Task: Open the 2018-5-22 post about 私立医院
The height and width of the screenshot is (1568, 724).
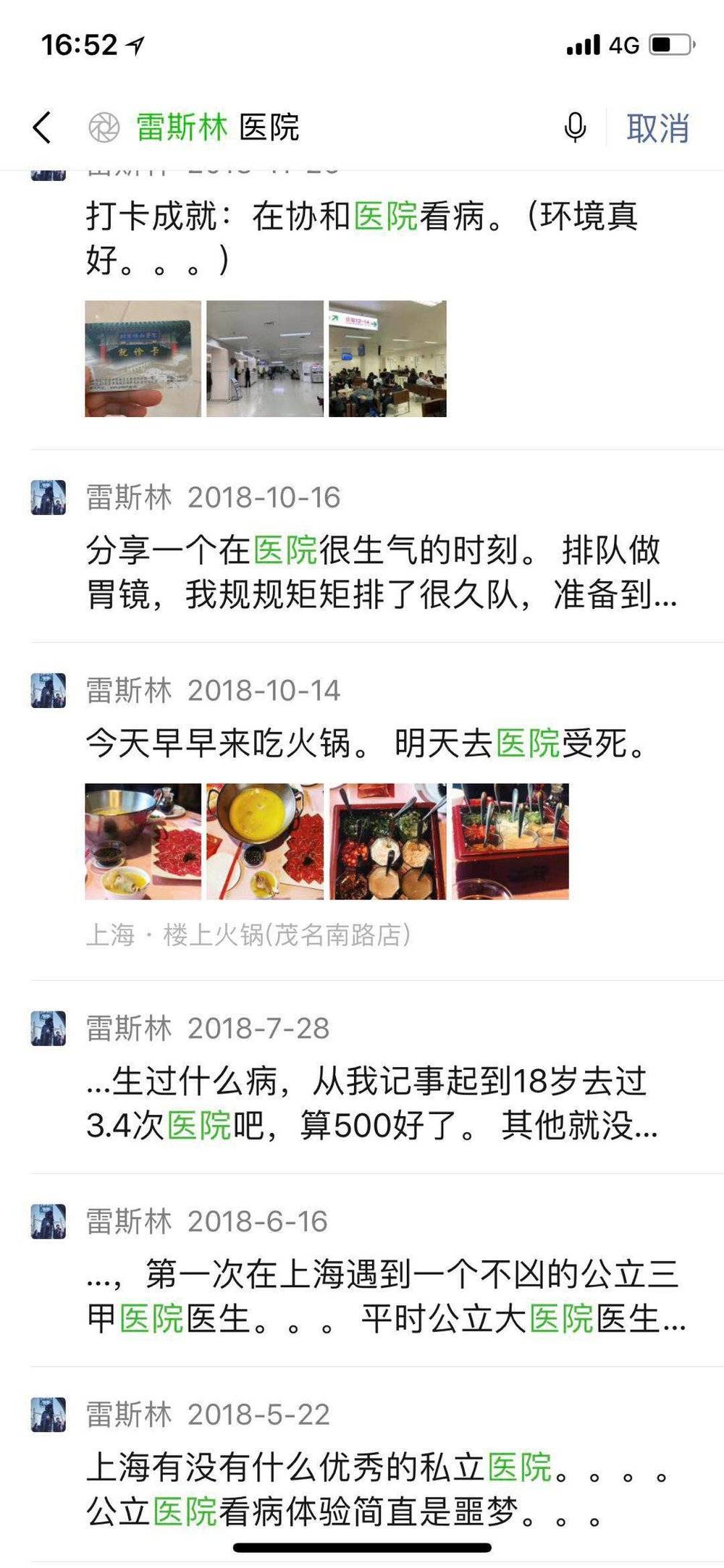Action: tap(376, 1489)
